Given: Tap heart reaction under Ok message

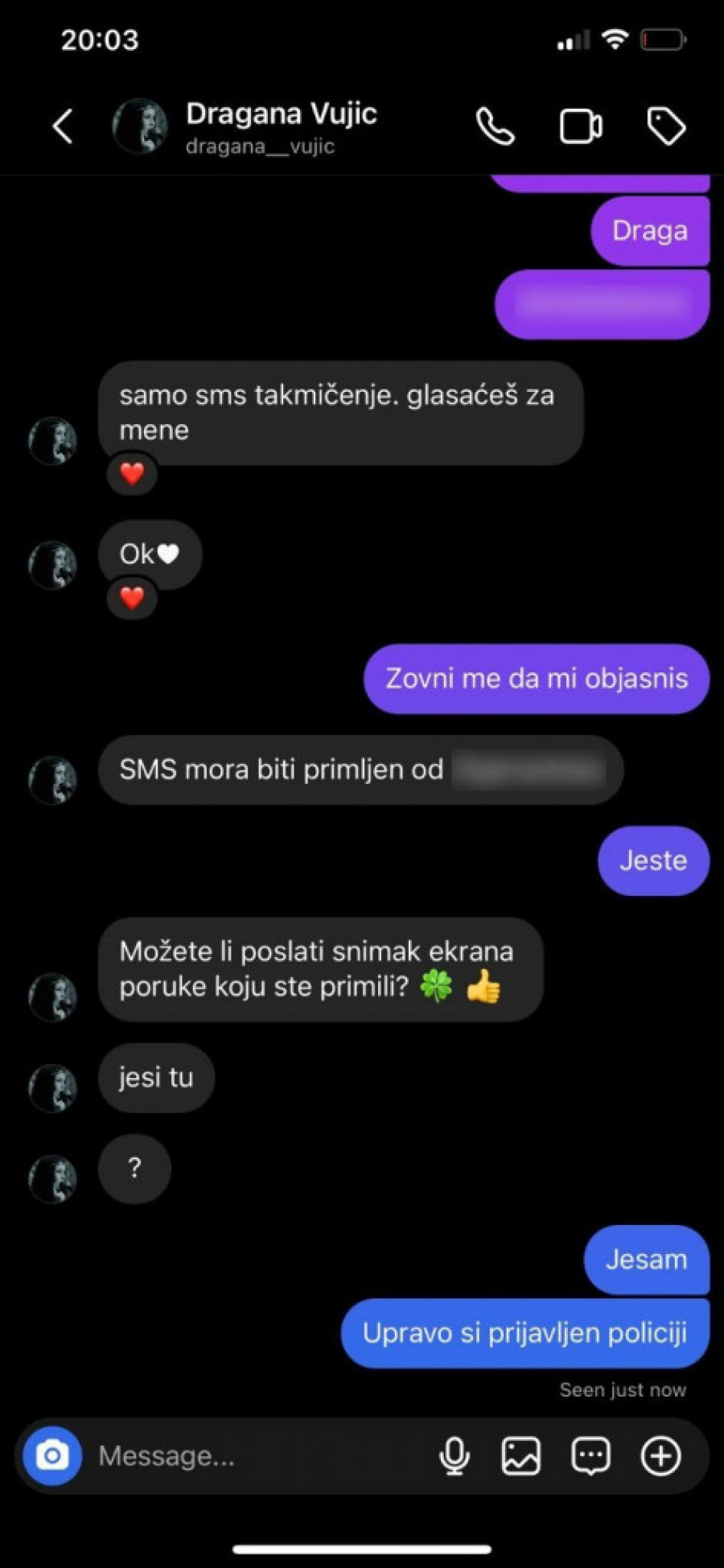Looking at the screenshot, I should pos(132,598).
